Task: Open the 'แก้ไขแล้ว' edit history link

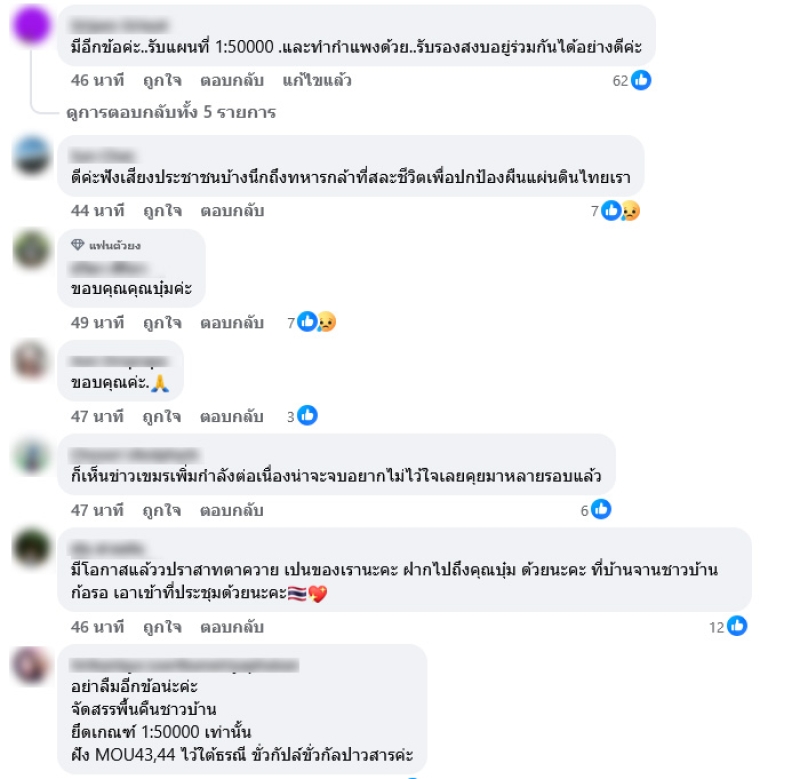Action: [316, 80]
